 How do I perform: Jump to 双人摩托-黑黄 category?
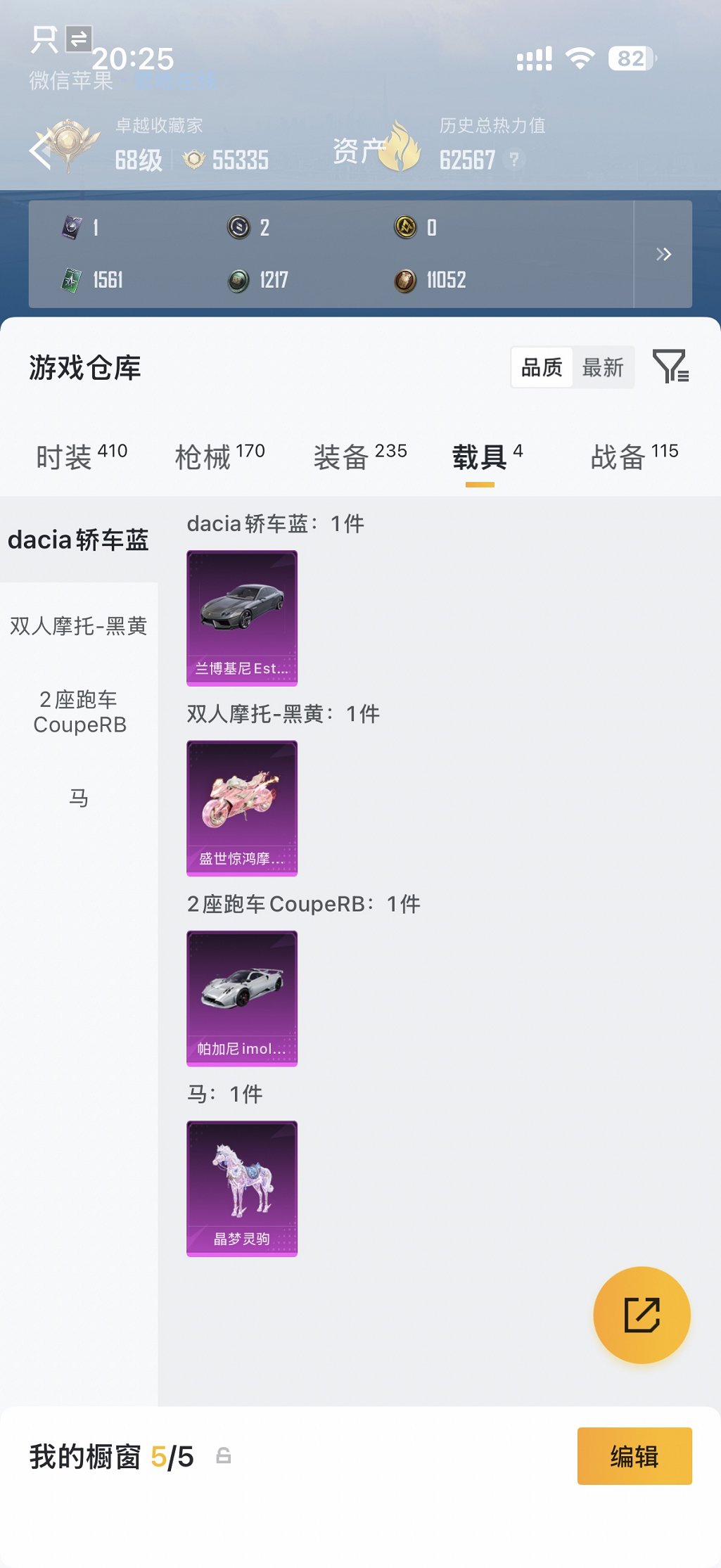pos(79,625)
